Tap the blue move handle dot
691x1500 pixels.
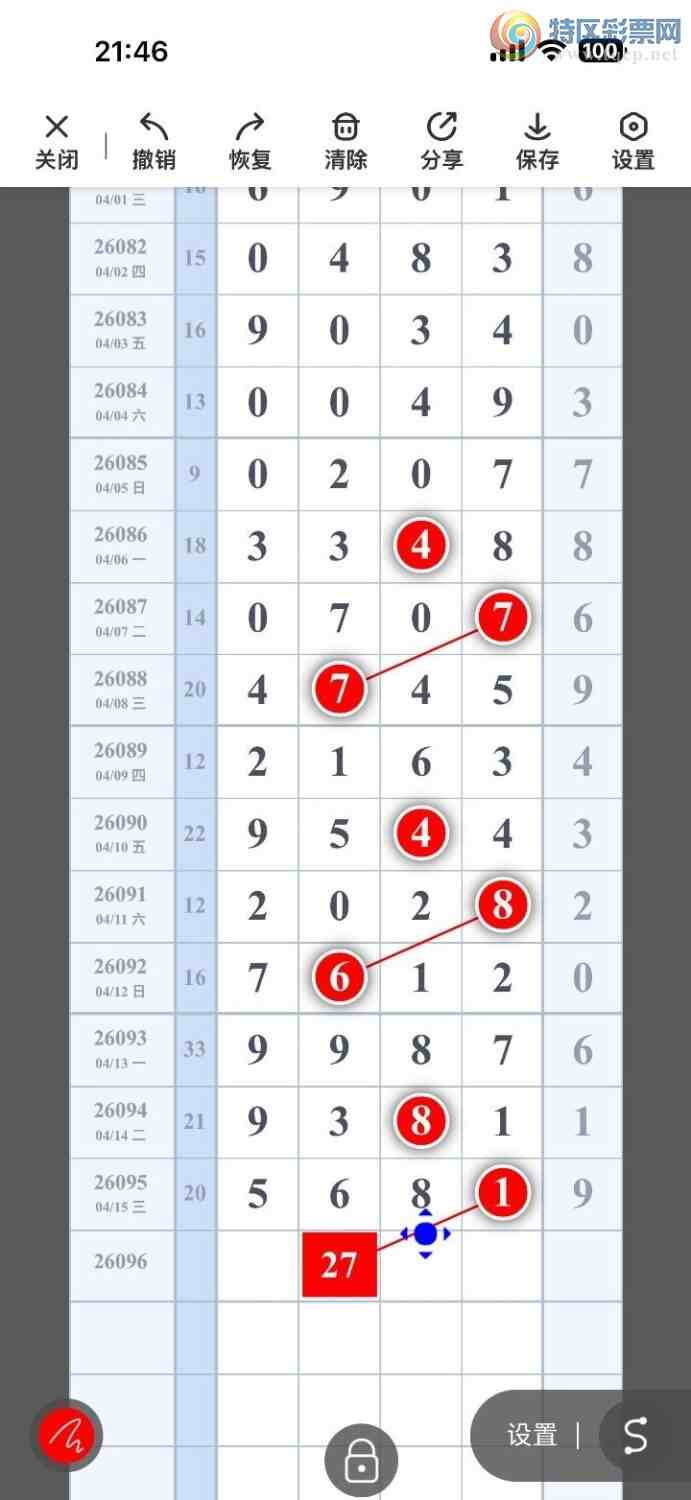426,1234
